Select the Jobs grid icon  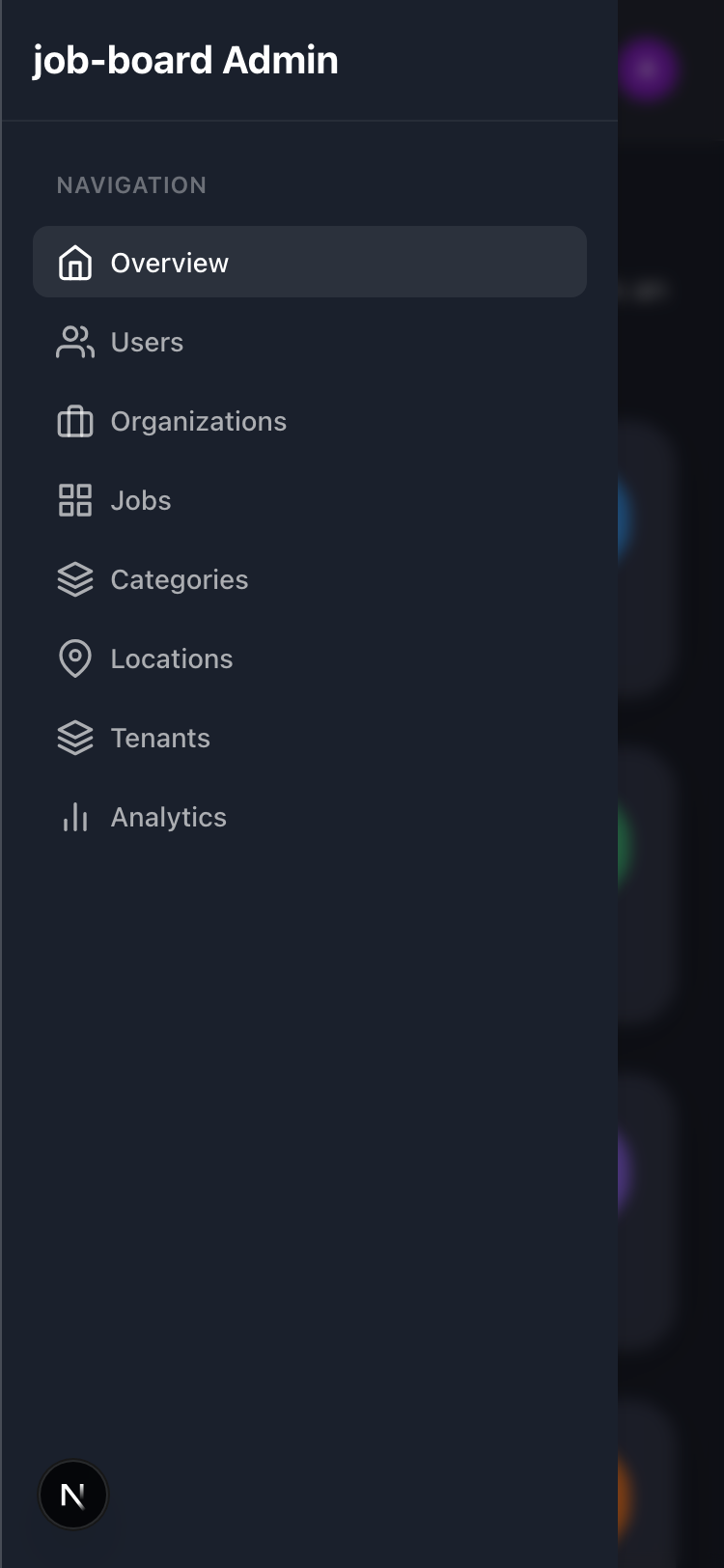[74, 499]
